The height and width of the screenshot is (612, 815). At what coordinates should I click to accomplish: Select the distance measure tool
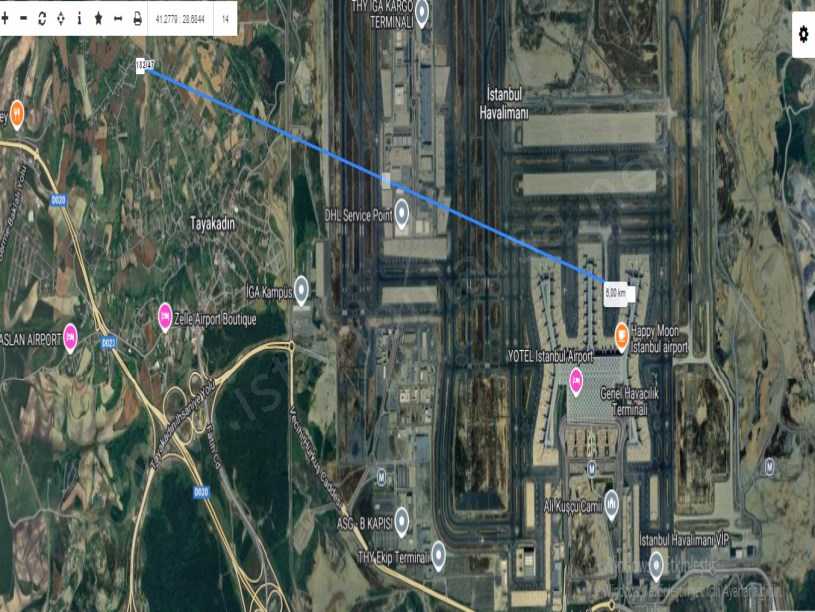pos(117,18)
